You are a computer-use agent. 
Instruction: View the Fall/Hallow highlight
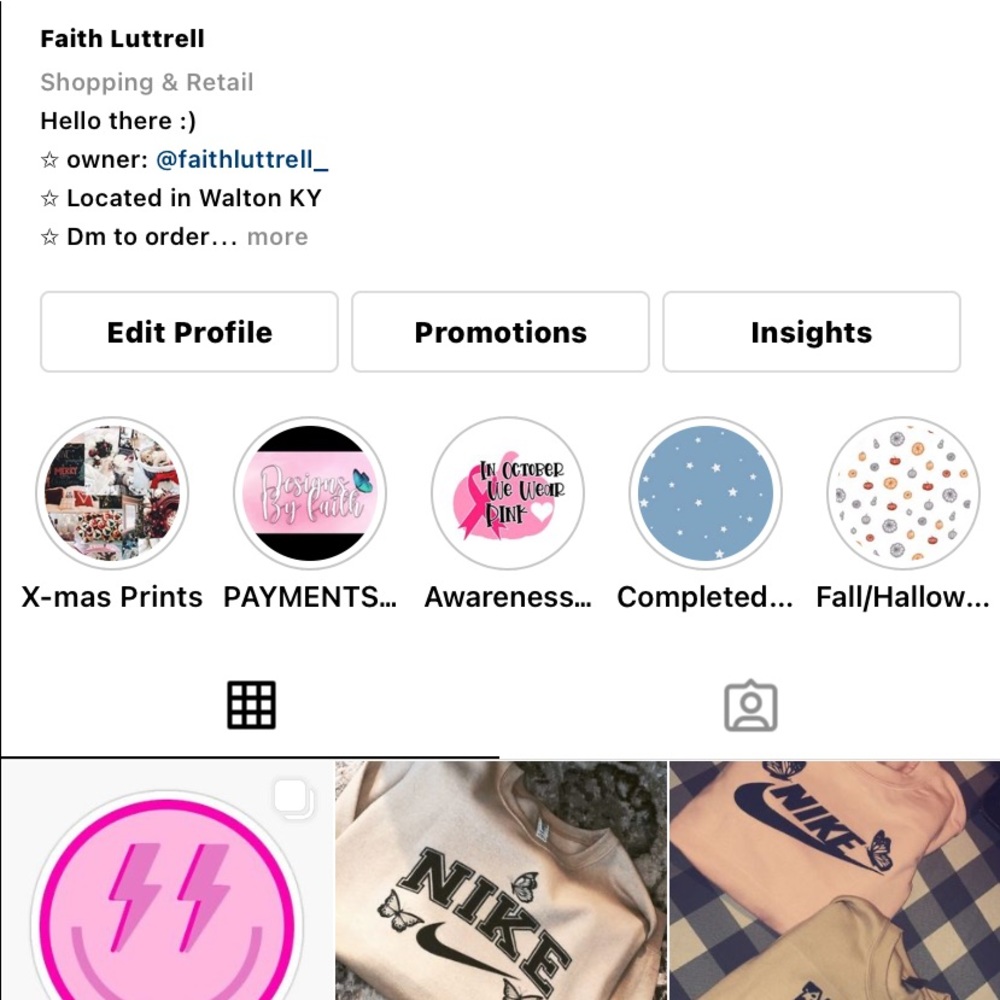point(903,493)
